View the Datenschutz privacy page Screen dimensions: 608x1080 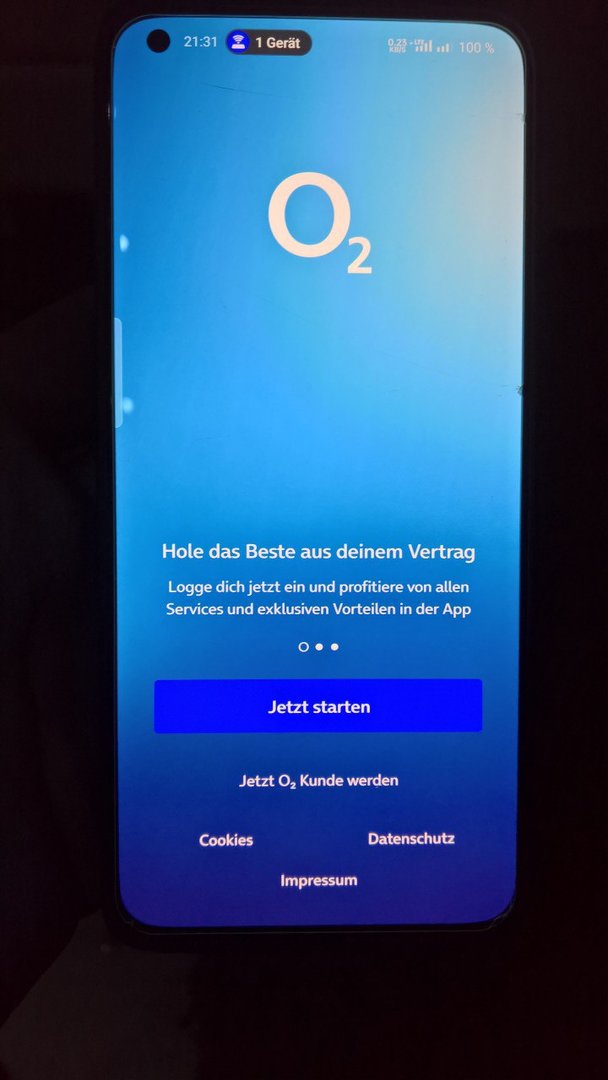pyautogui.click(x=411, y=838)
